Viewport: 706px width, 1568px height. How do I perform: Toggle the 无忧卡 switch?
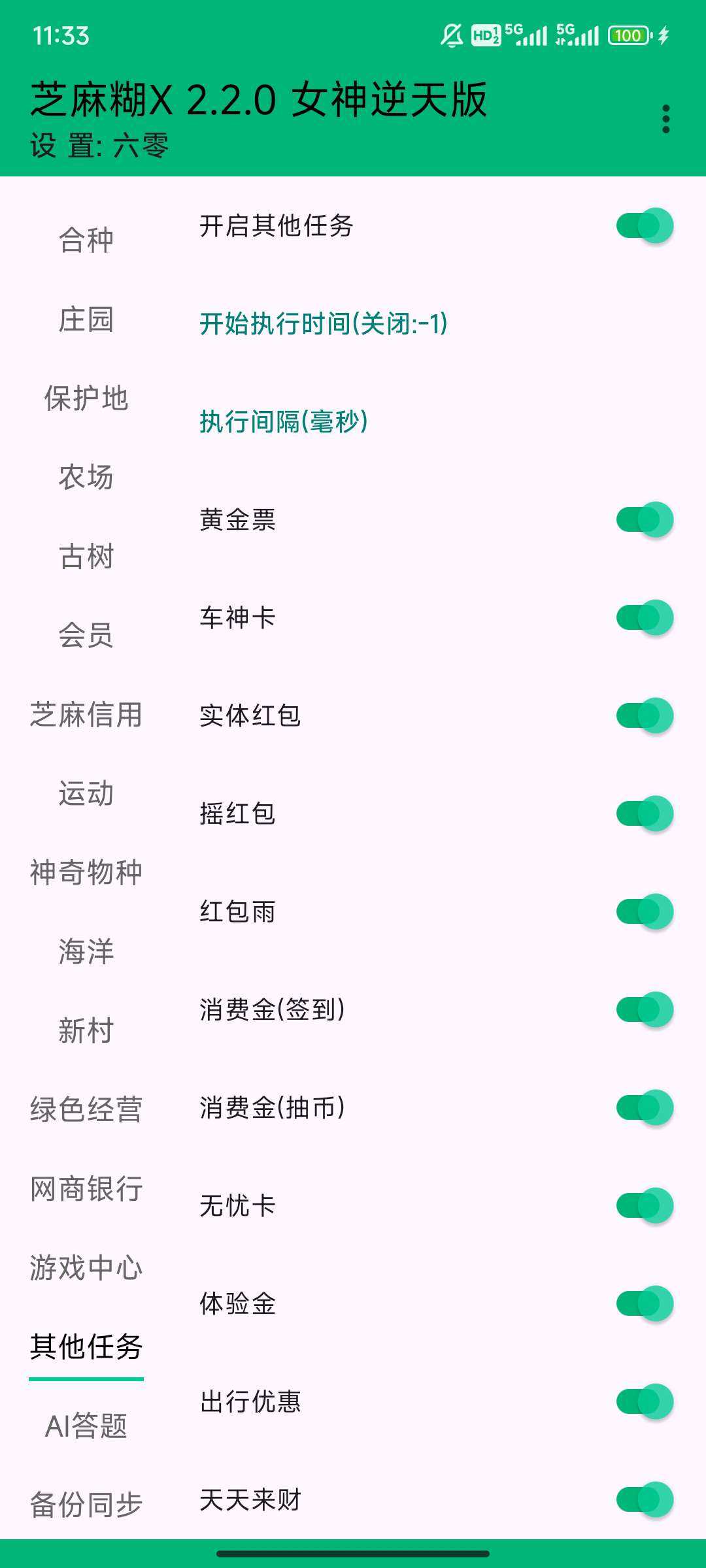click(645, 1206)
